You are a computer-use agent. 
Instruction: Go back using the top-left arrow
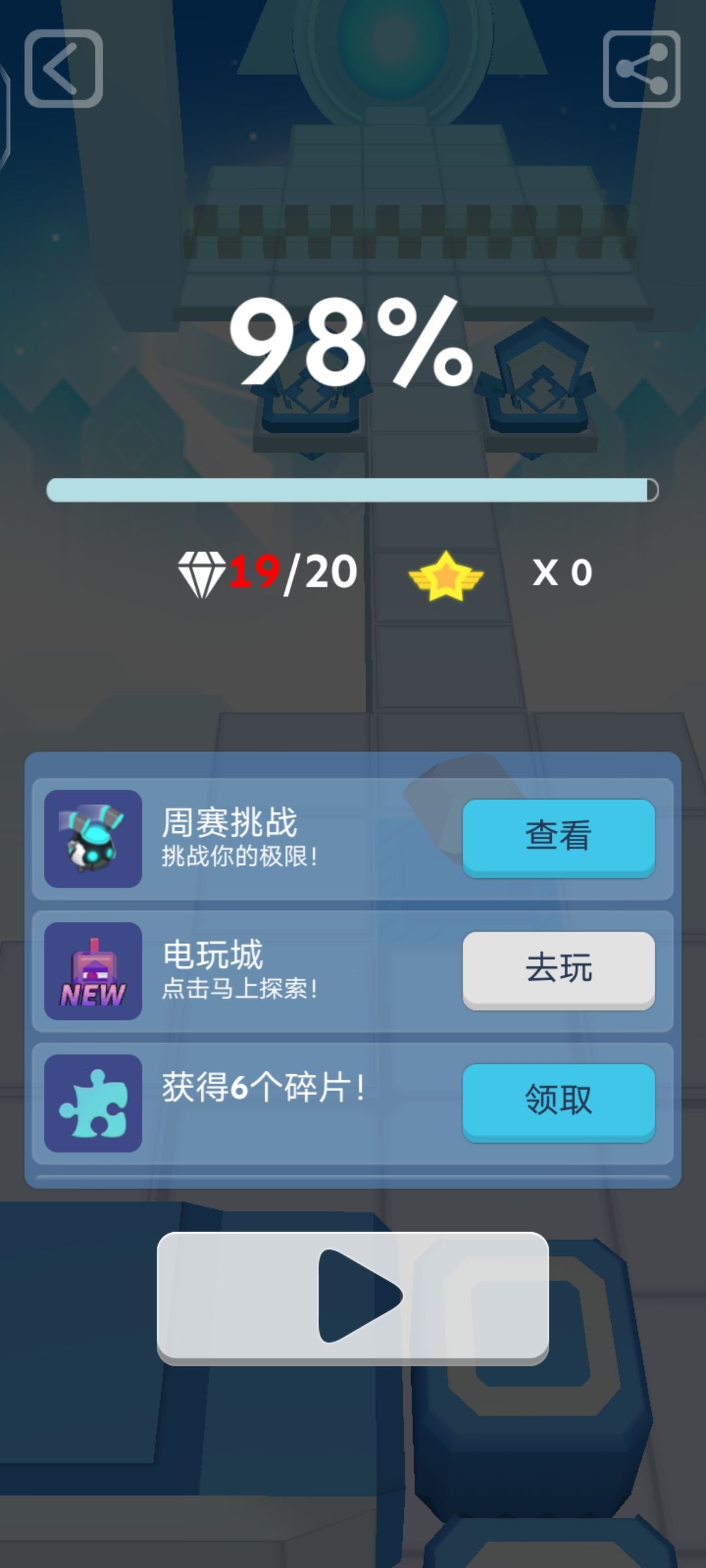[63, 69]
